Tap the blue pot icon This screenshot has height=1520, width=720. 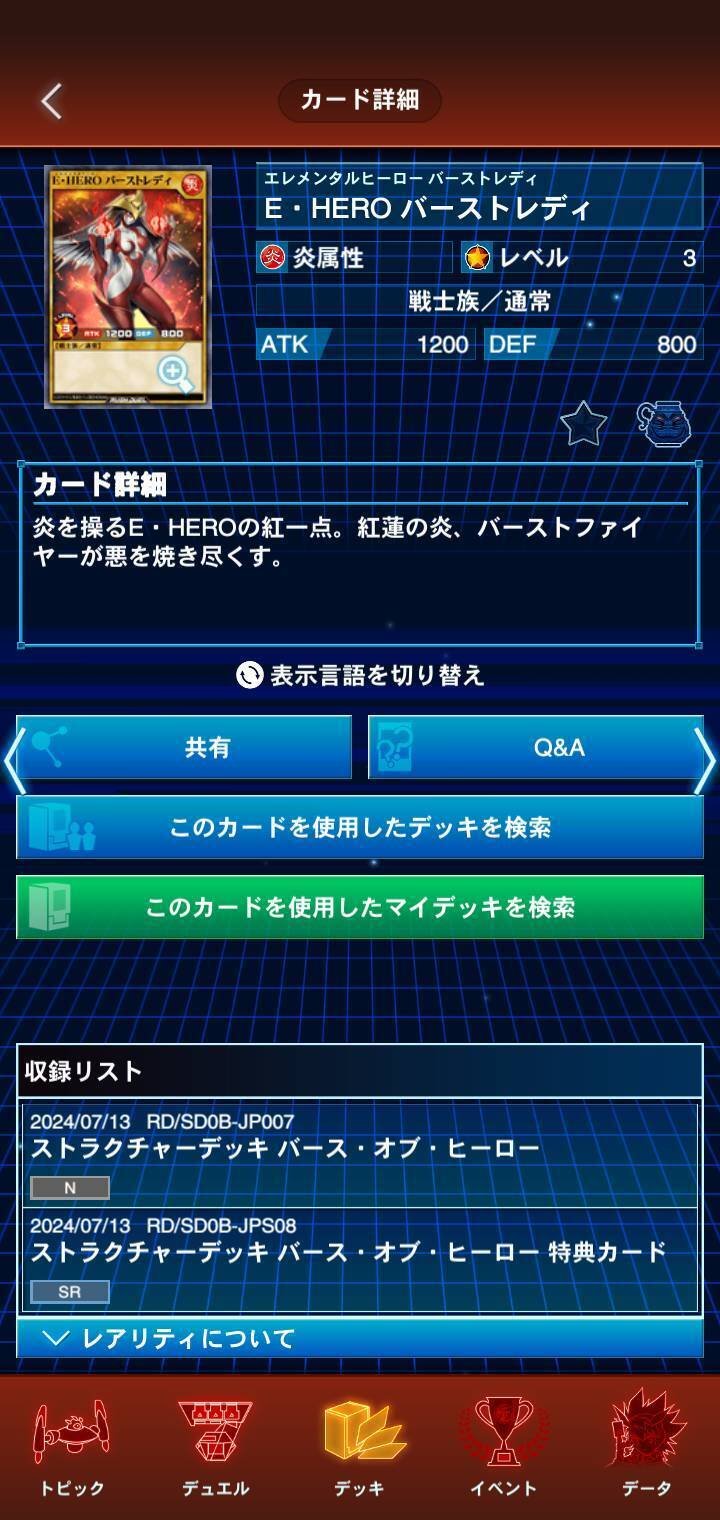tap(665, 424)
